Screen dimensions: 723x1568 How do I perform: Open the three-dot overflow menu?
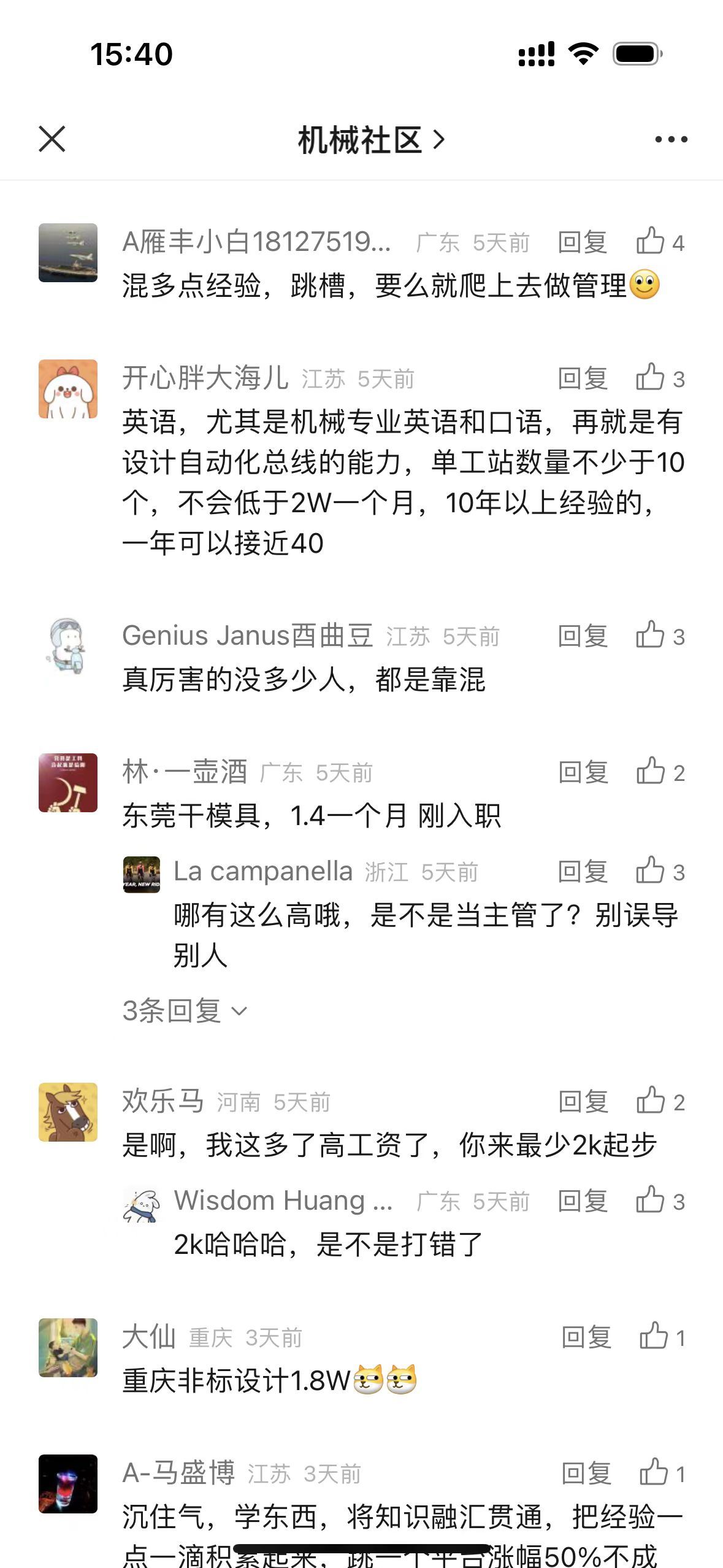(671, 140)
